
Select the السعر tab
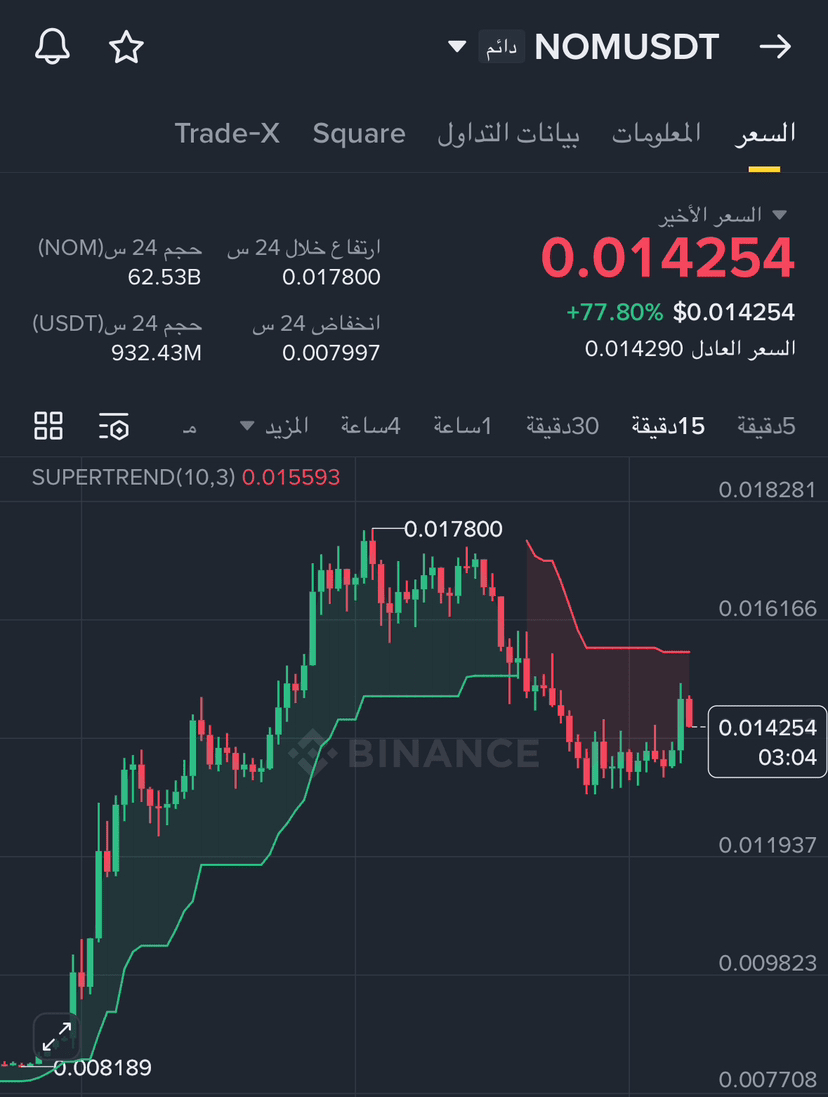765,134
